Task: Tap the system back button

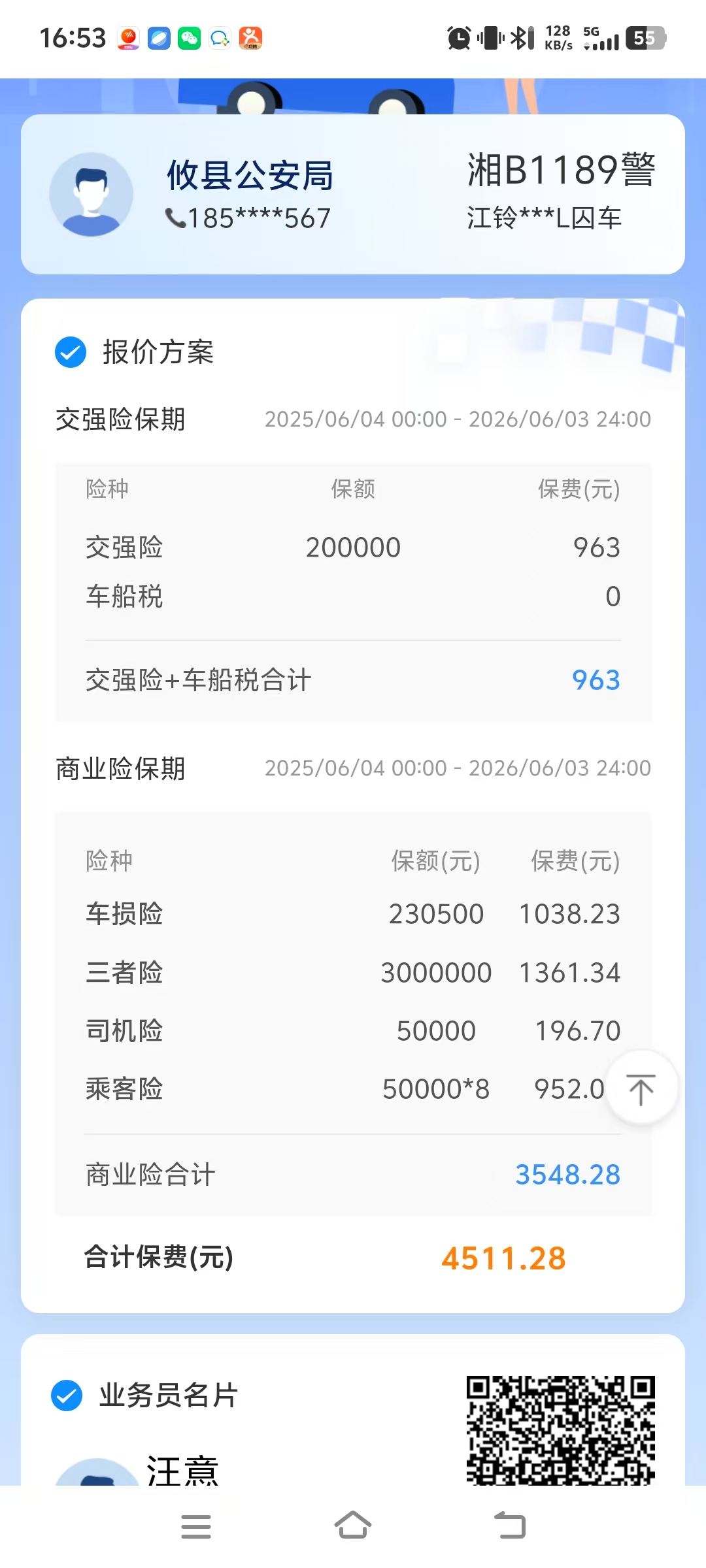Action: 510,1526
